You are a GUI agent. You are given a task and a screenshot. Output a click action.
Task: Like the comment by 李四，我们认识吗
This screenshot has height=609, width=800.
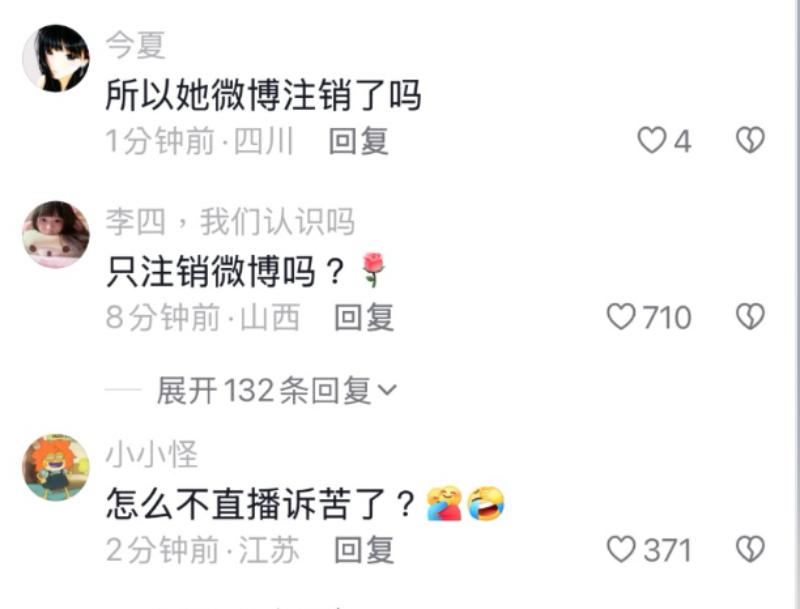point(622,317)
